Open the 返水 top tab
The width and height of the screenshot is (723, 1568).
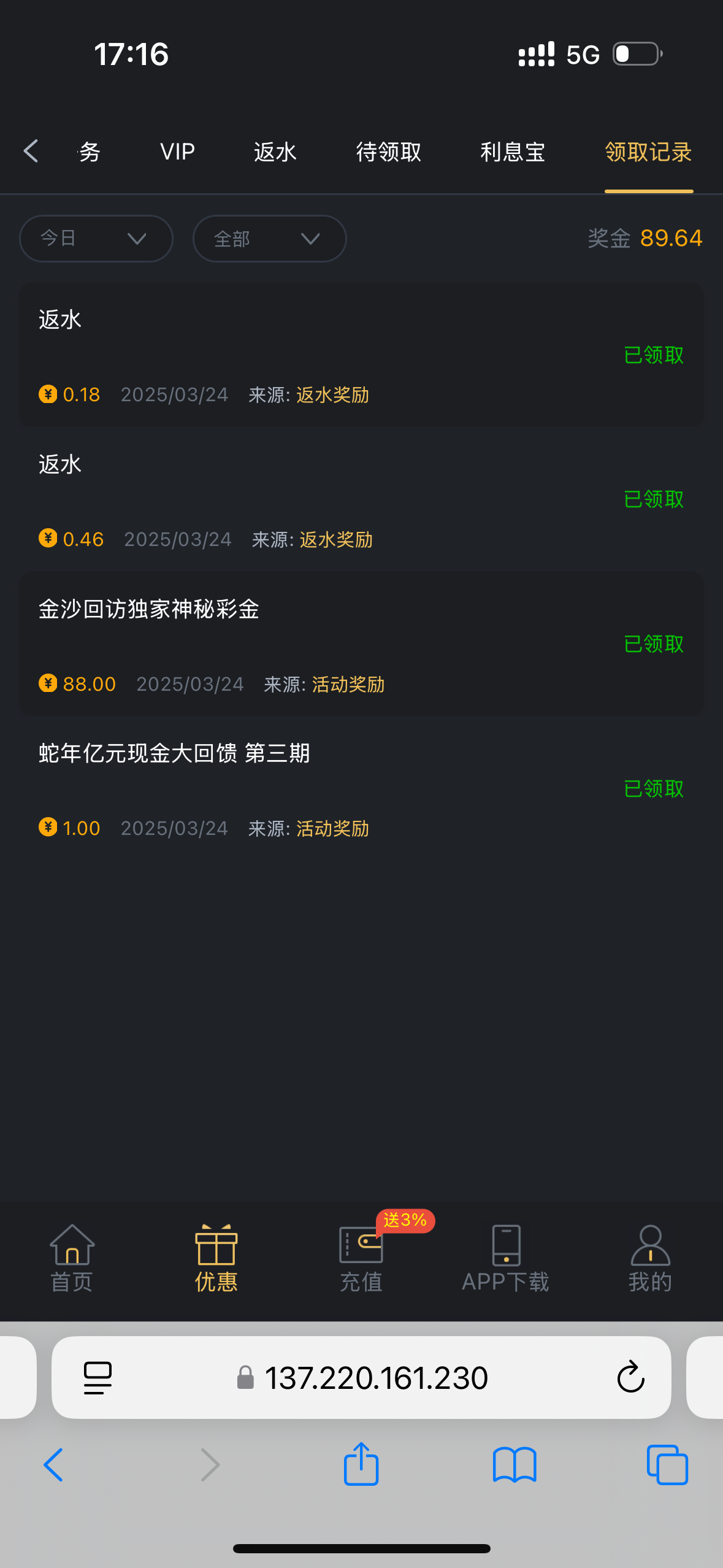(275, 152)
